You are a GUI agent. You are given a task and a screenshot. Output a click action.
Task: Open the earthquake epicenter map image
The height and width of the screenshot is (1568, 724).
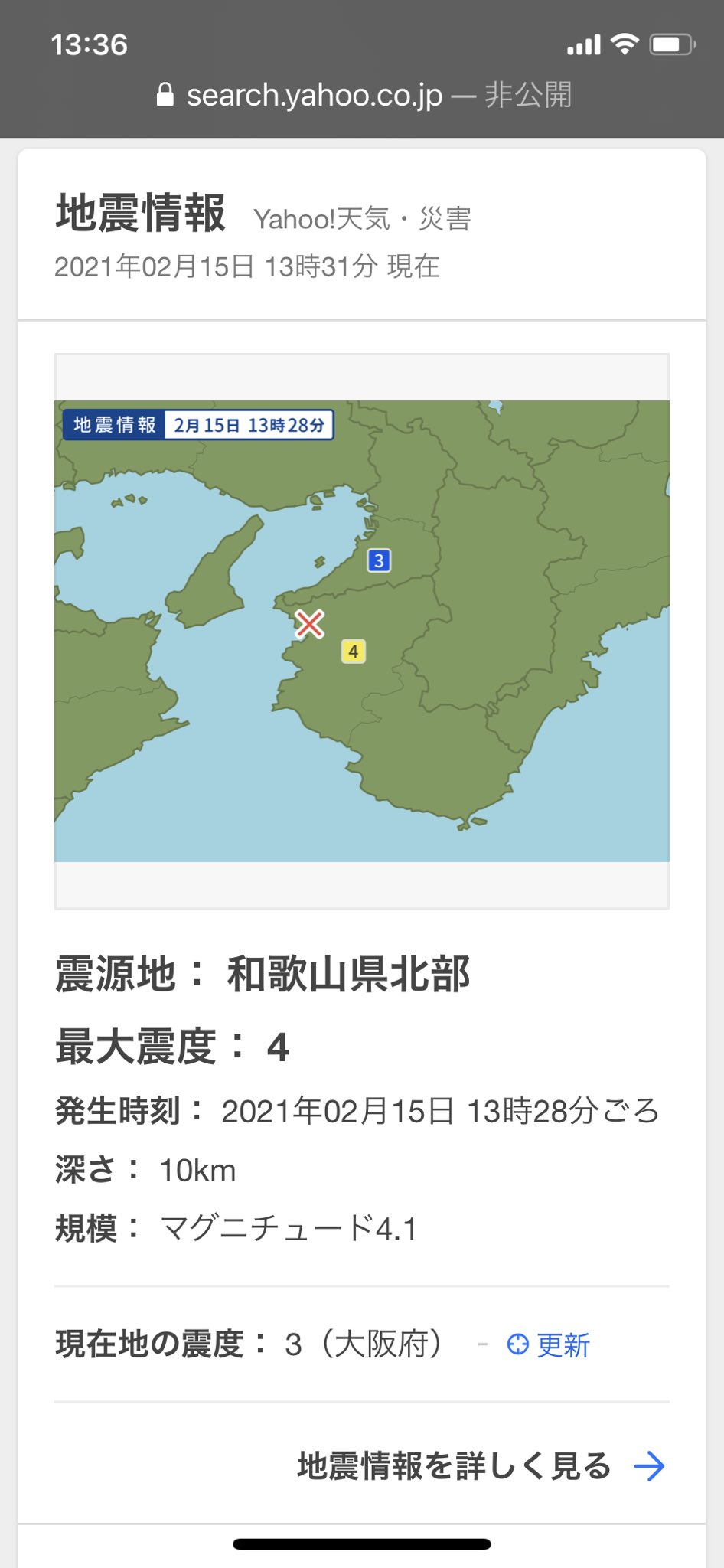coord(362,631)
